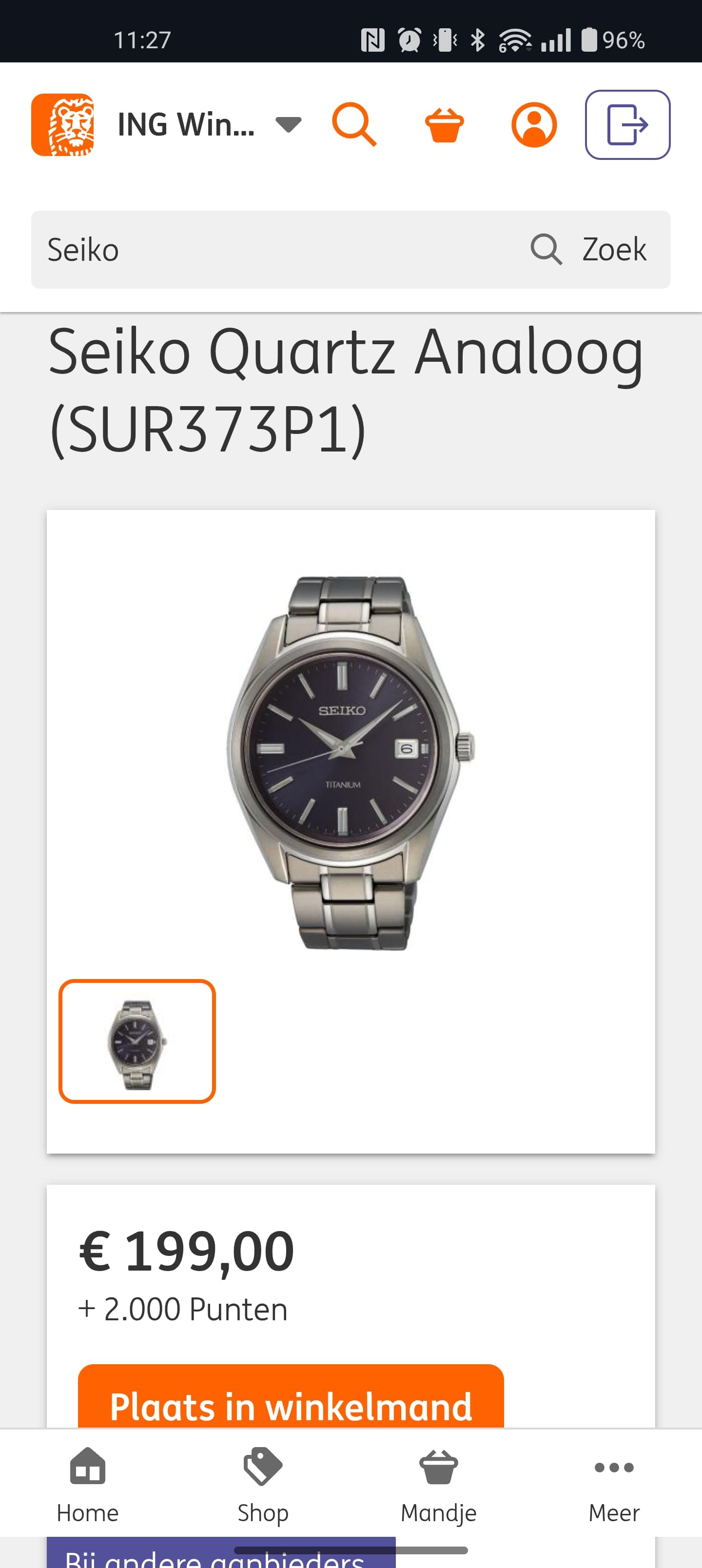Image resolution: width=702 pixels, height=1568 pixels.
Task: Open the orange search icon
Action: 354,125
